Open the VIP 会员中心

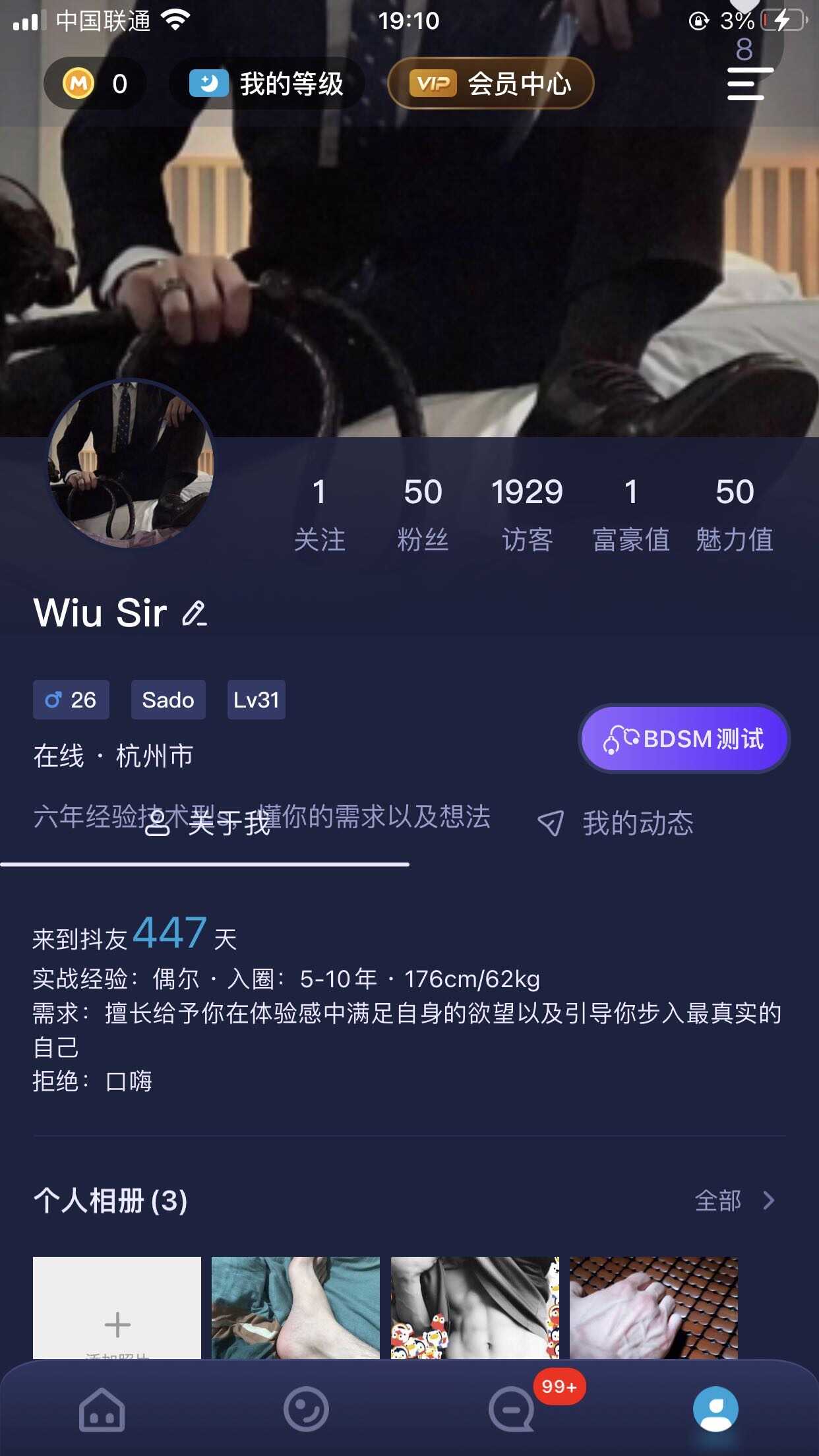coord(491,84)
